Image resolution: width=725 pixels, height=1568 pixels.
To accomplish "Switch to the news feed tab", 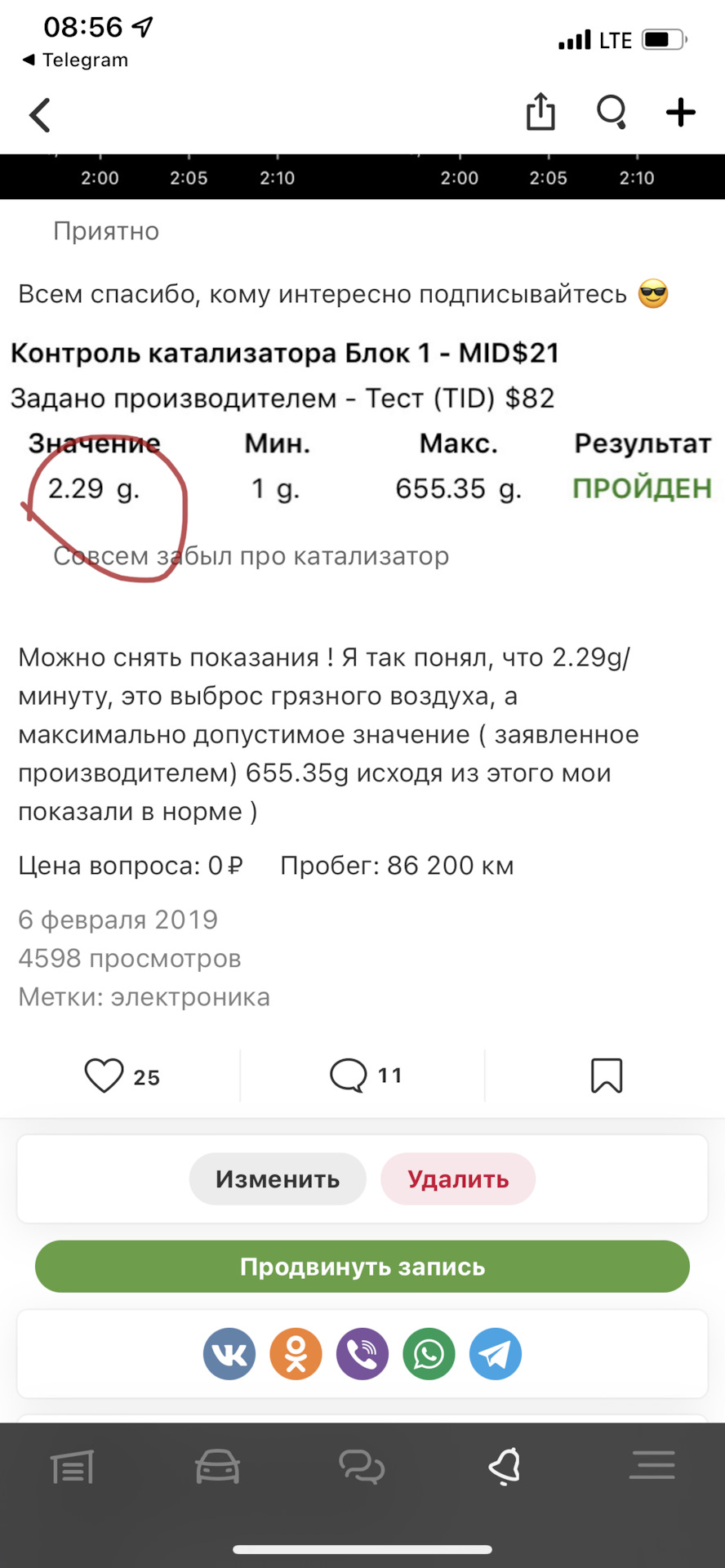I will point(73,1468).
